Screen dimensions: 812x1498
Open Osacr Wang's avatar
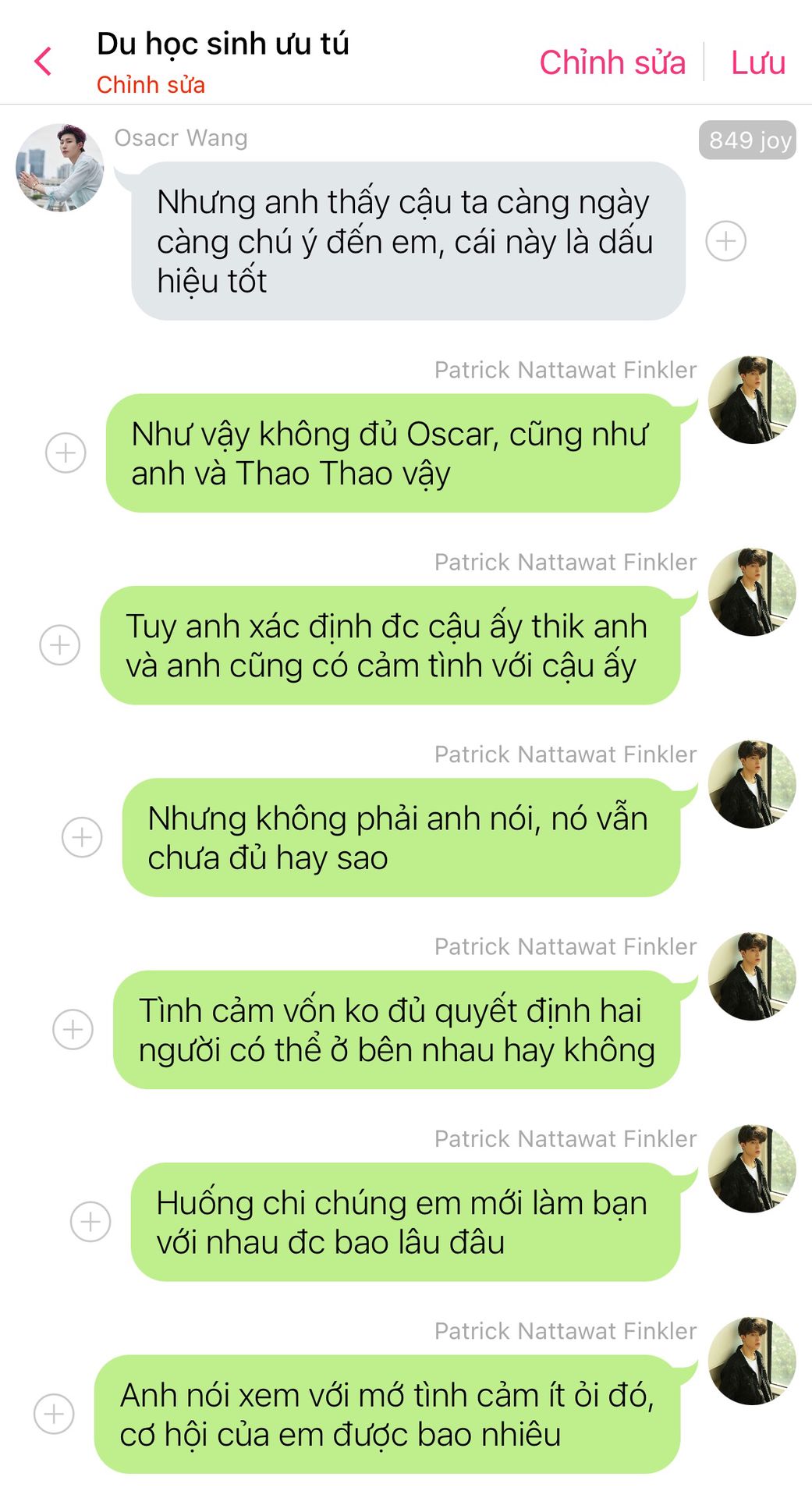[x=59, y=167]
